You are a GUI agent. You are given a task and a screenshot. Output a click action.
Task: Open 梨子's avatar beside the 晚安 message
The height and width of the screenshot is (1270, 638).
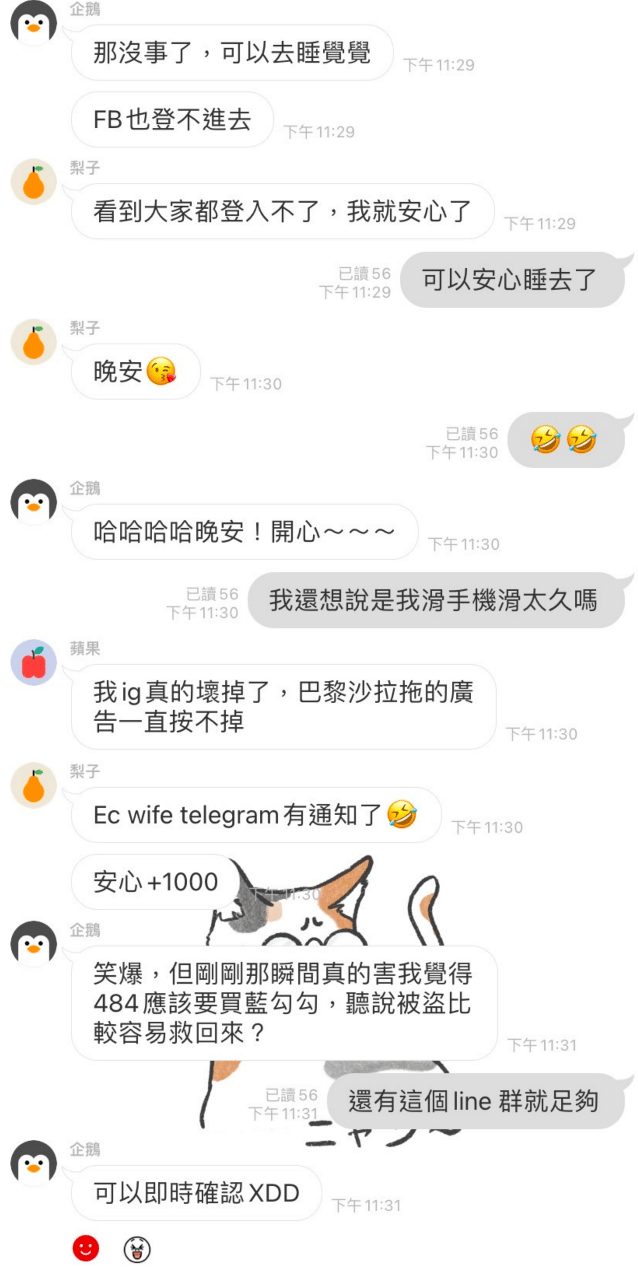point(34,342)
